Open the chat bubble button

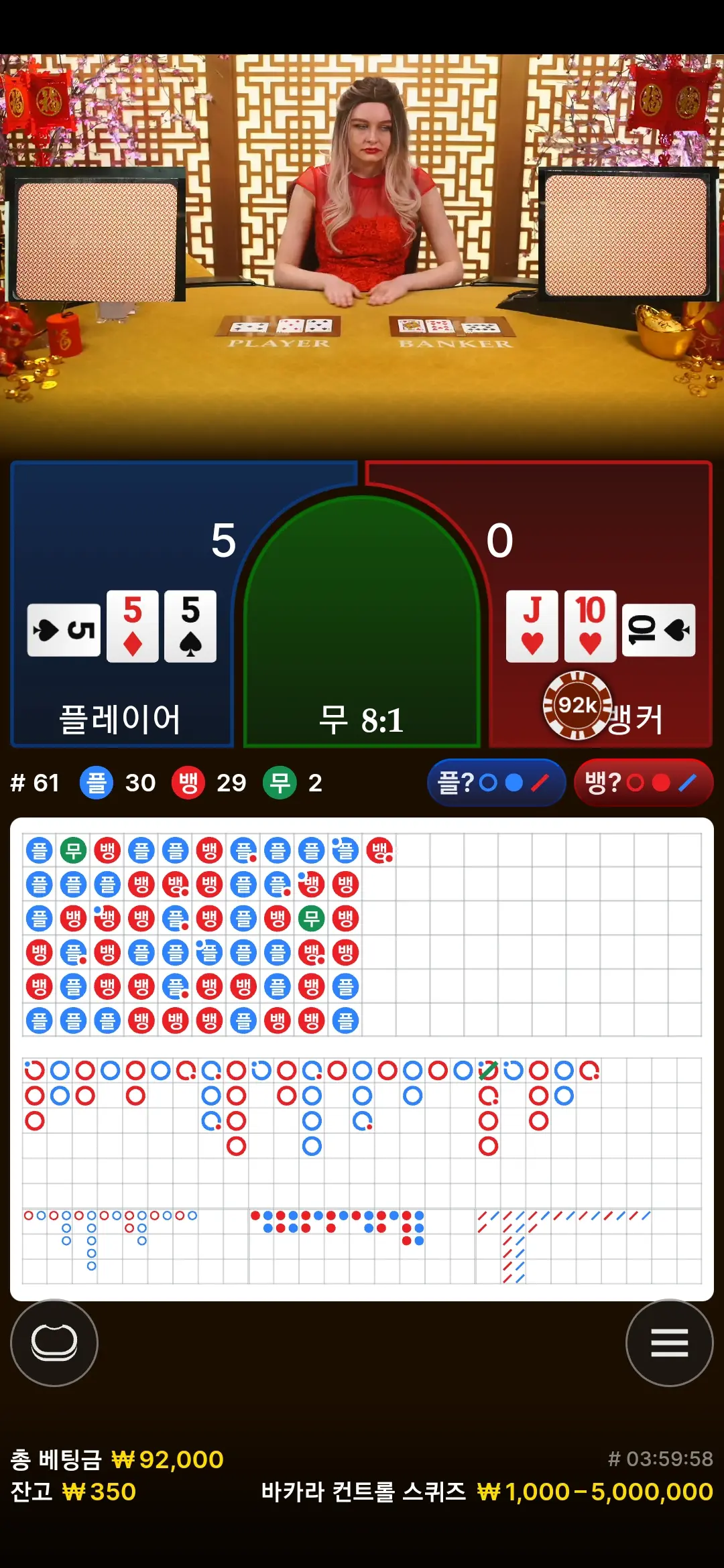tap(54, 1343)
